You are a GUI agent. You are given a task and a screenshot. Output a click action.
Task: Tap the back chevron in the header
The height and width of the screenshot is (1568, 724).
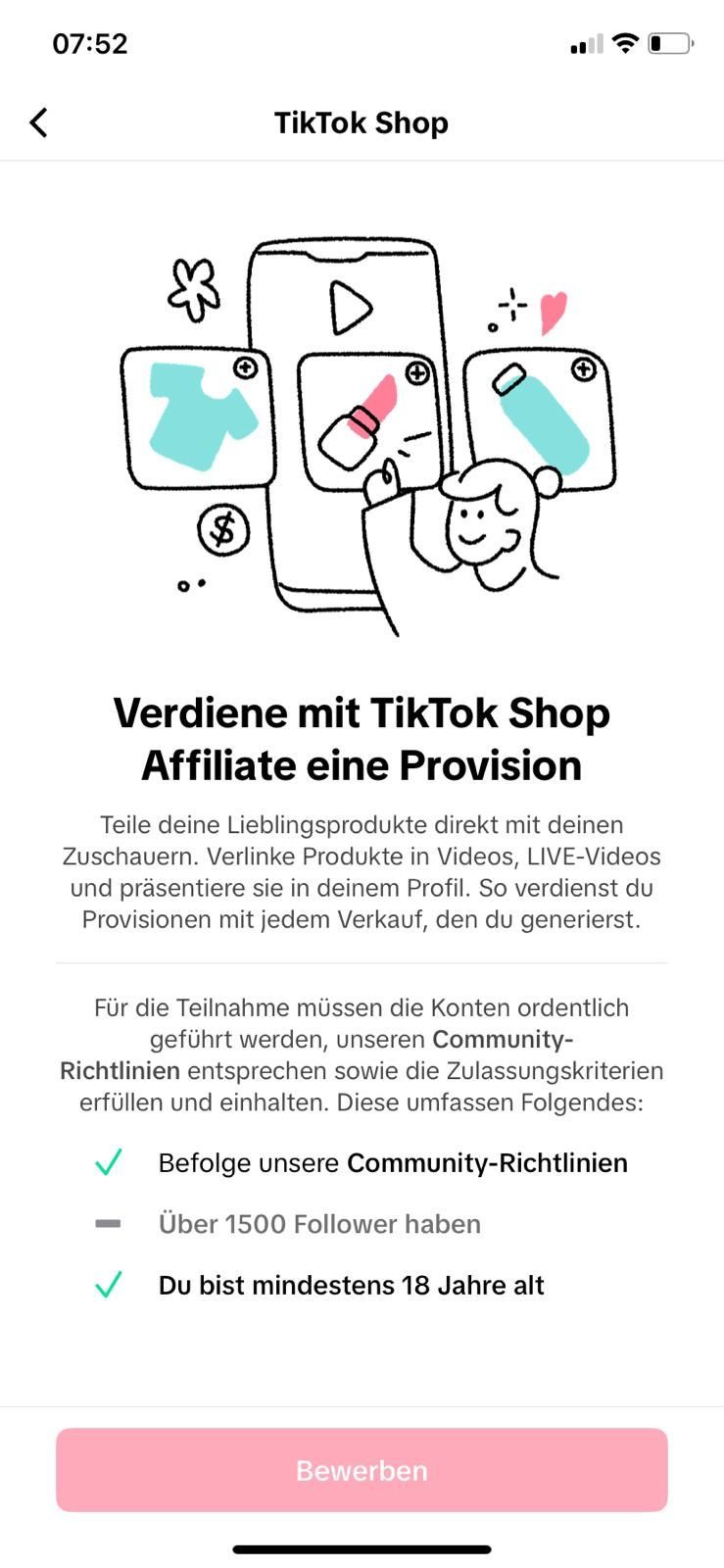[38, 122]
